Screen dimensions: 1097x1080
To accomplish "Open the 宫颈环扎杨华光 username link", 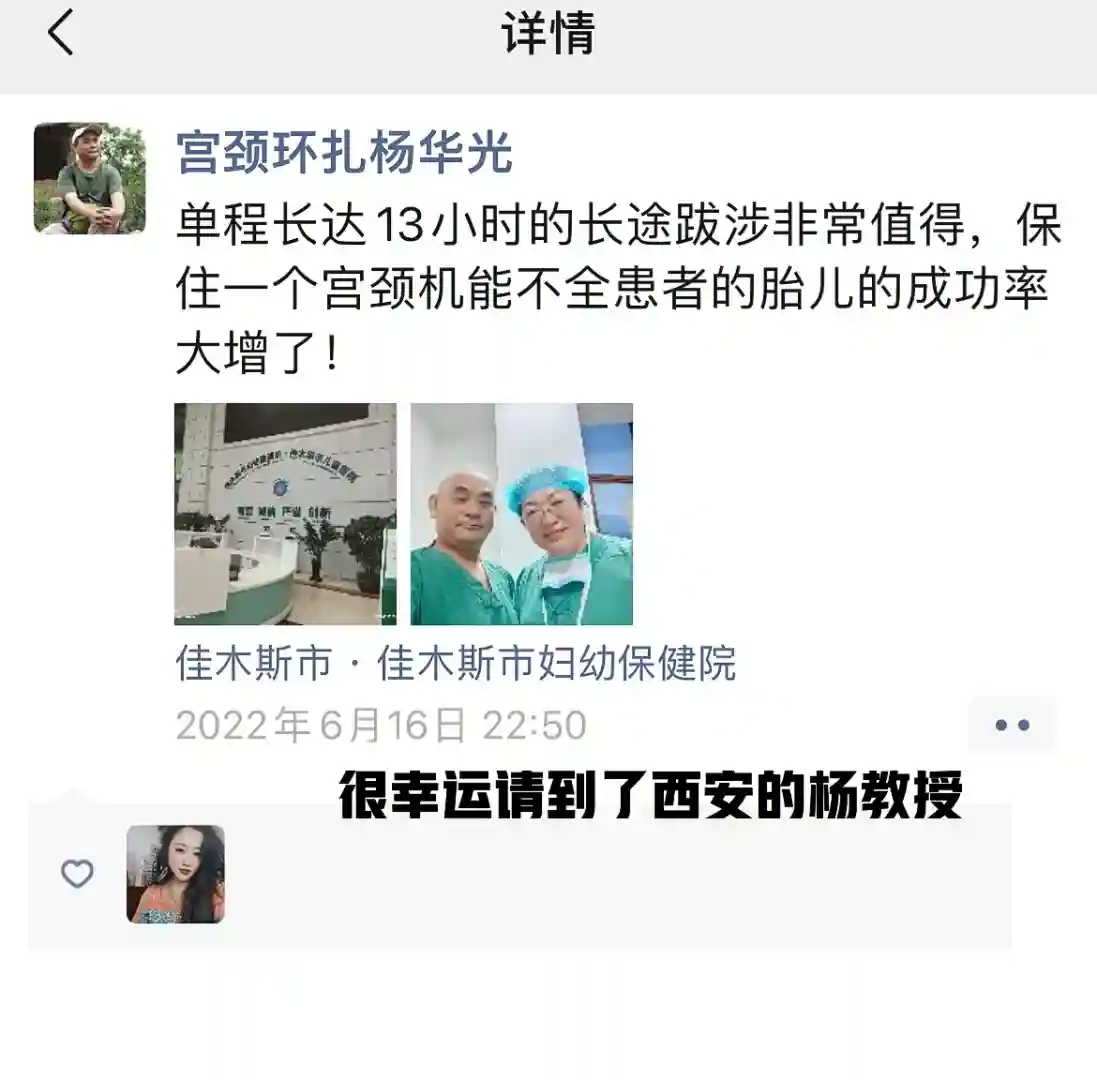I will 344,153.
